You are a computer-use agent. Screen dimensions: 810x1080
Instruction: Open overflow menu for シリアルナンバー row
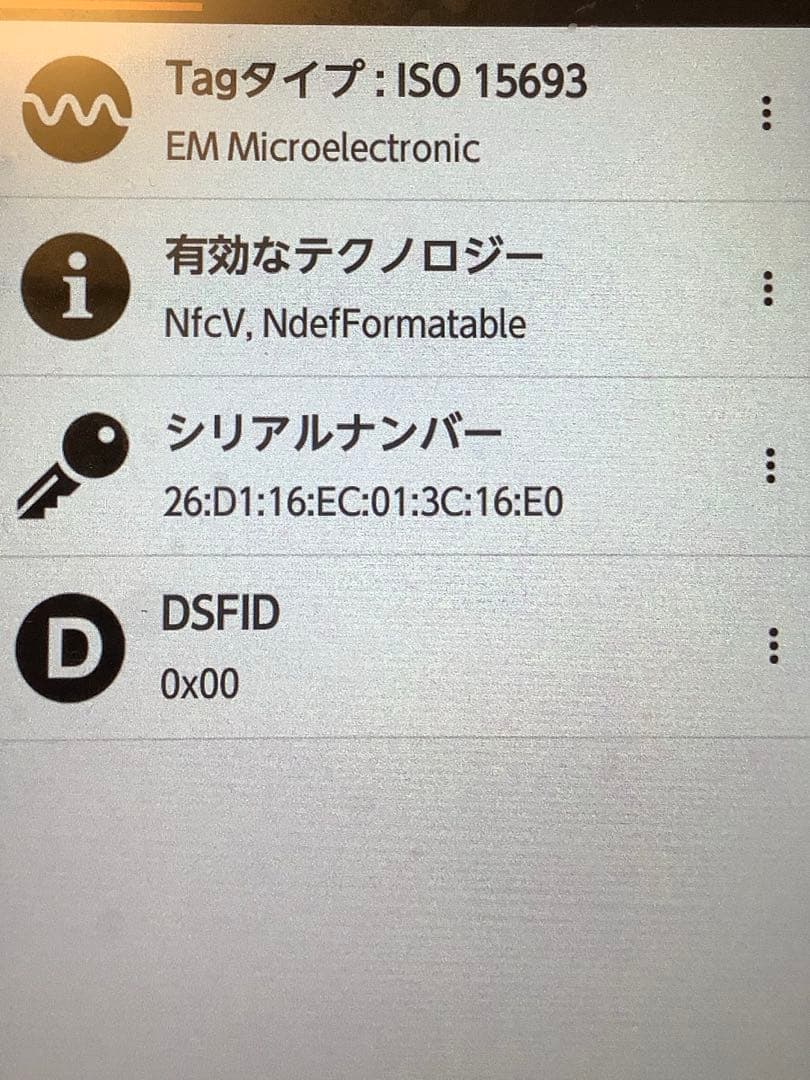point(769,466)
